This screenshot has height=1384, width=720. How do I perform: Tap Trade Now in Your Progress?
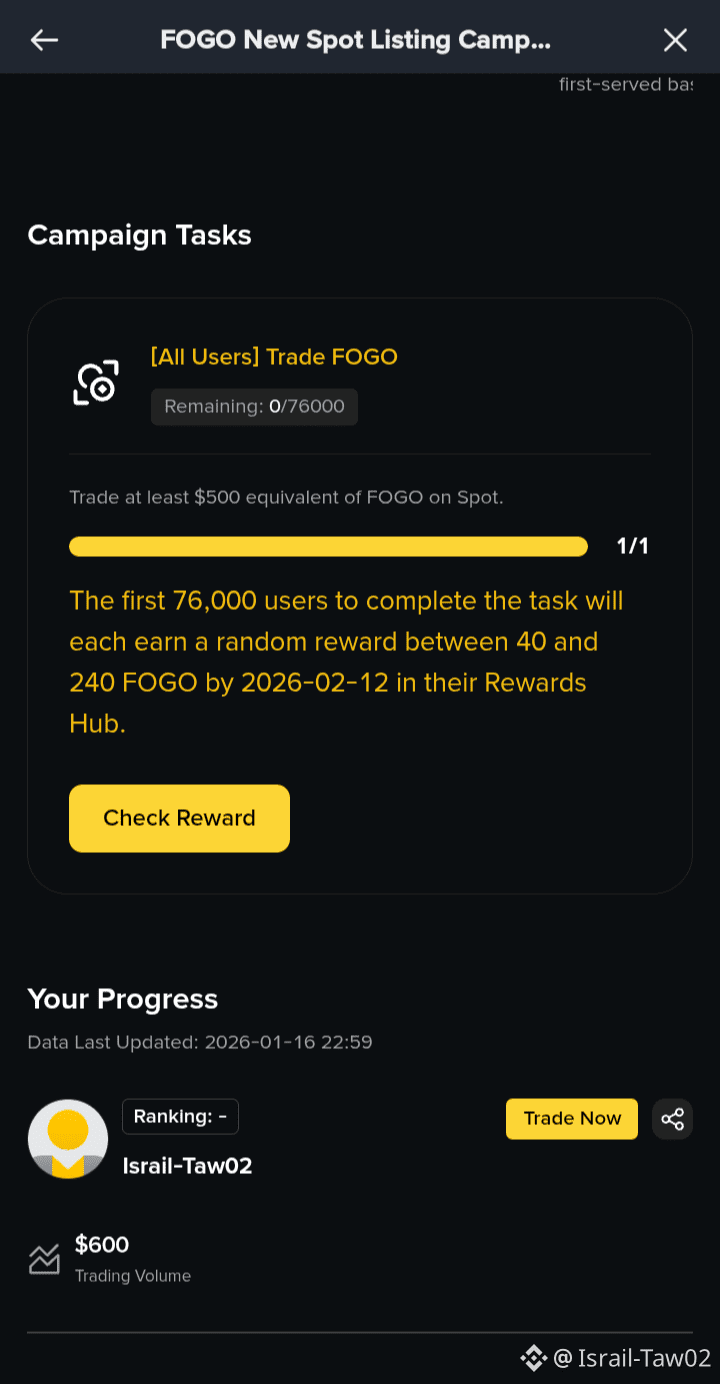[x=572, y=1118]
